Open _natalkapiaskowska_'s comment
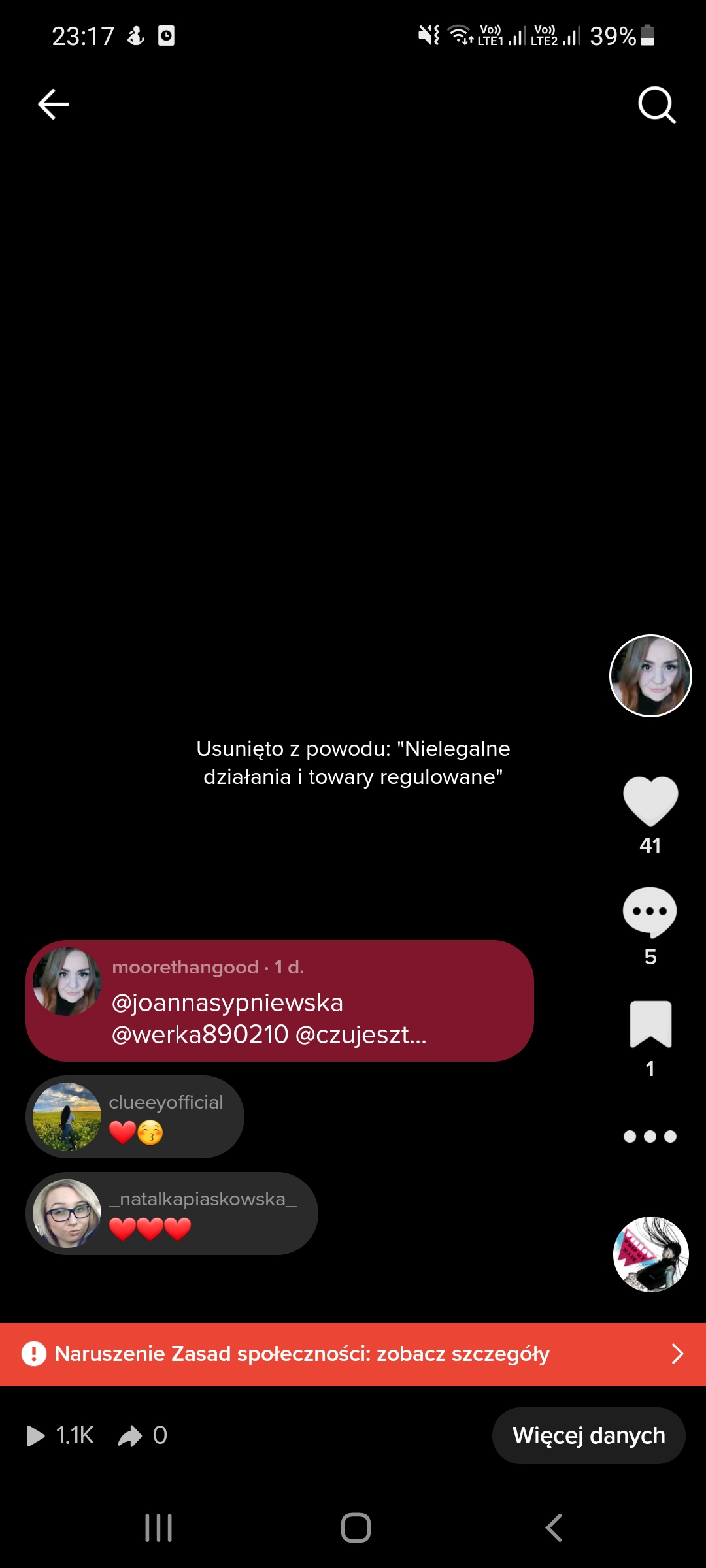 click(172, 1213)
